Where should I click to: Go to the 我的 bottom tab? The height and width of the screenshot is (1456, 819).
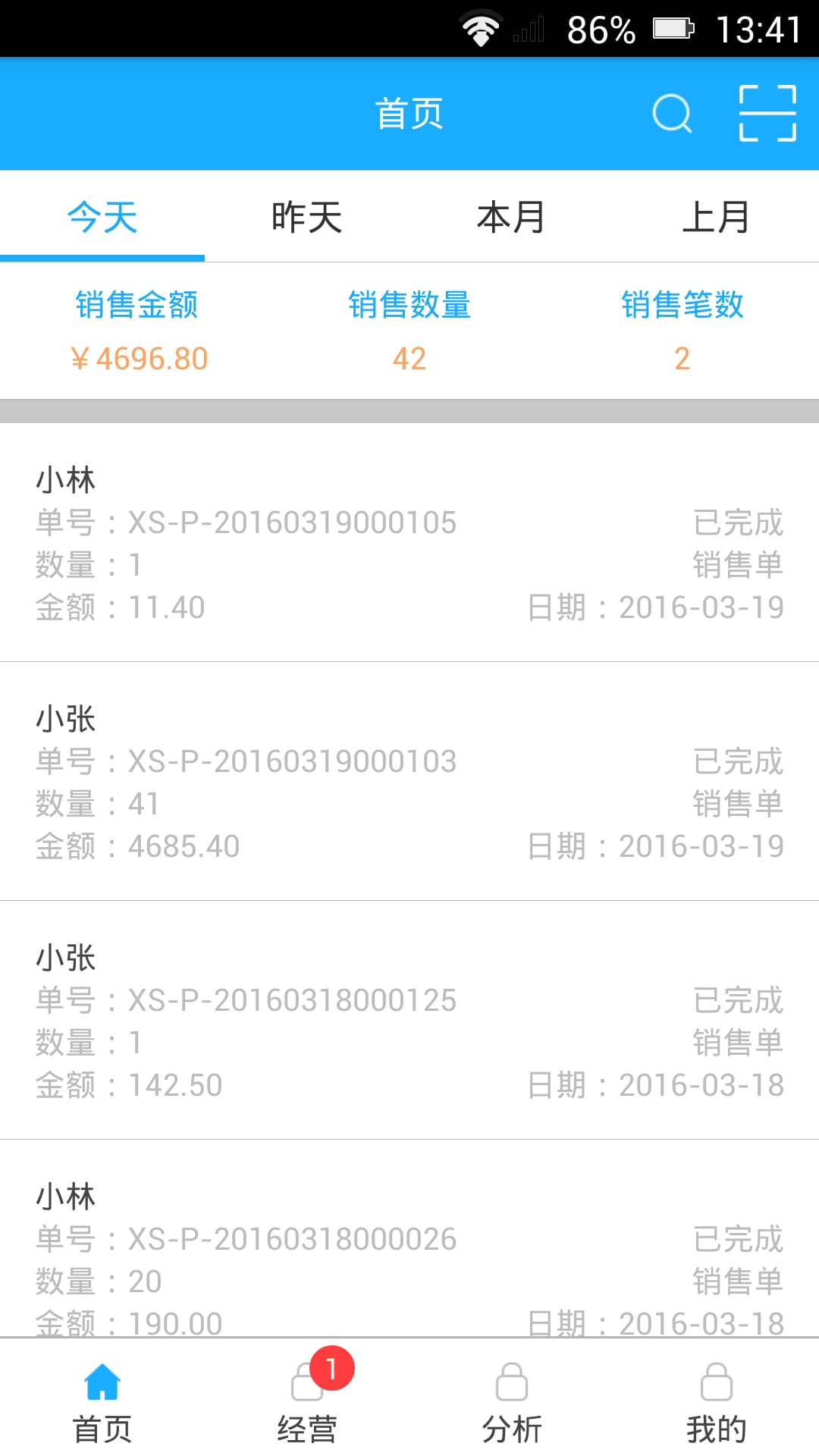click(717, 1398)
